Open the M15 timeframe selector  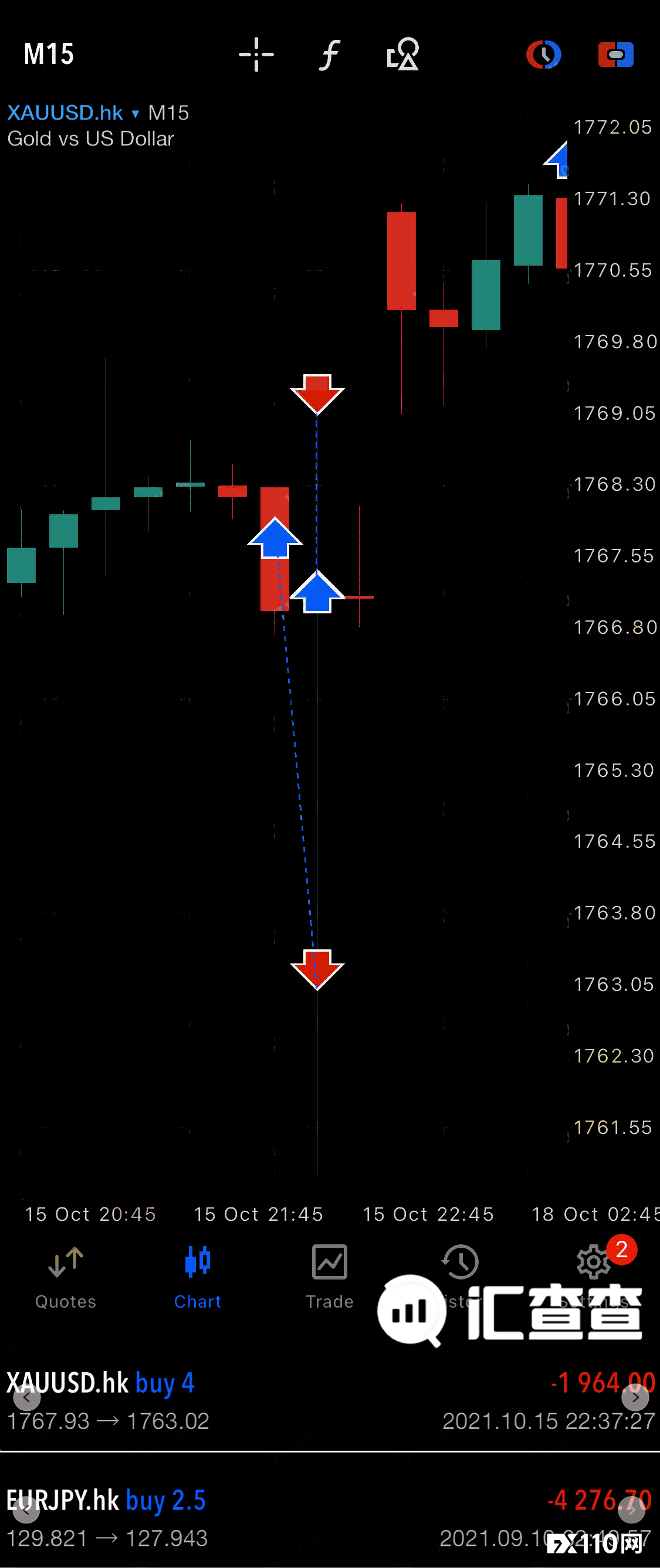49,54
